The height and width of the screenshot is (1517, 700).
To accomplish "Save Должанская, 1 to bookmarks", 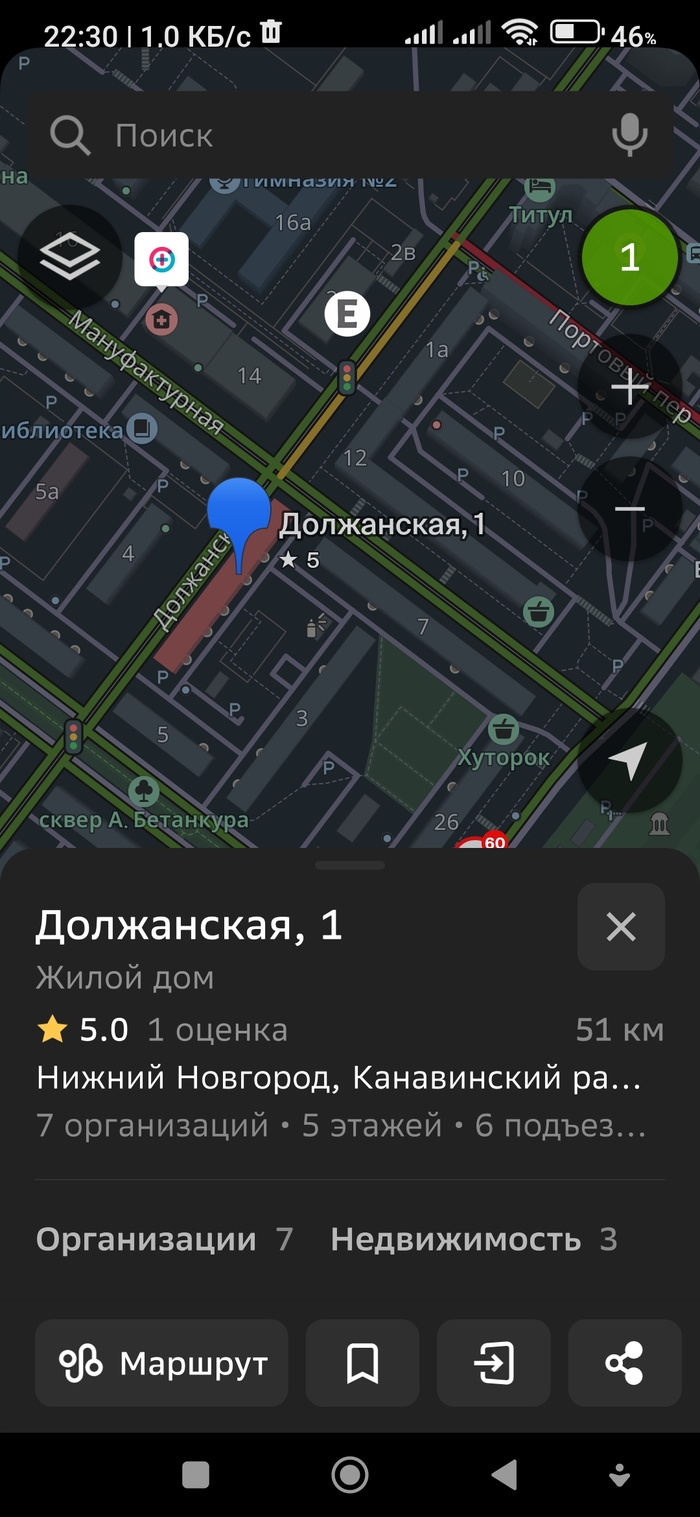I will click(x=362, y=1363).
